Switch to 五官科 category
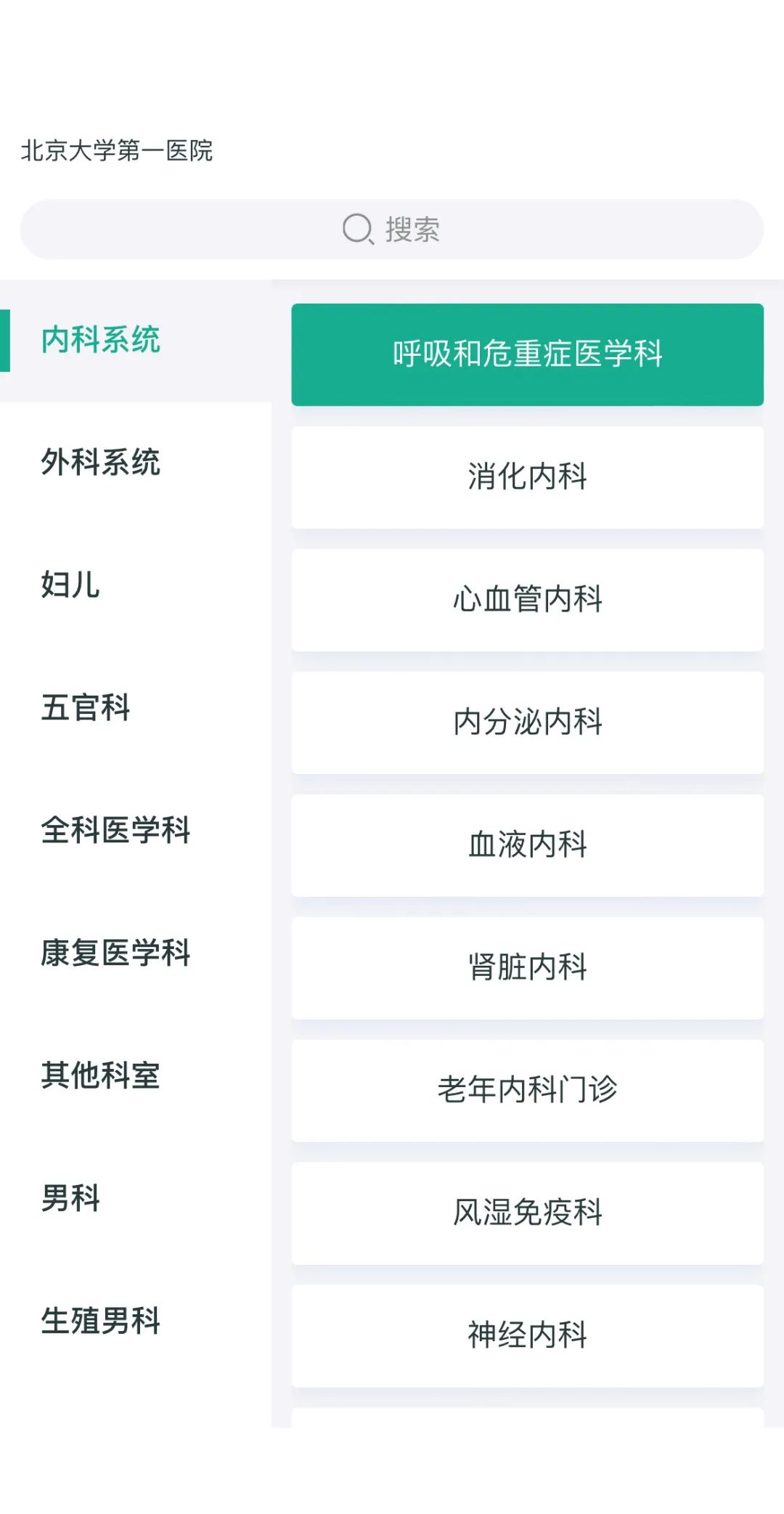 point(136,708)
